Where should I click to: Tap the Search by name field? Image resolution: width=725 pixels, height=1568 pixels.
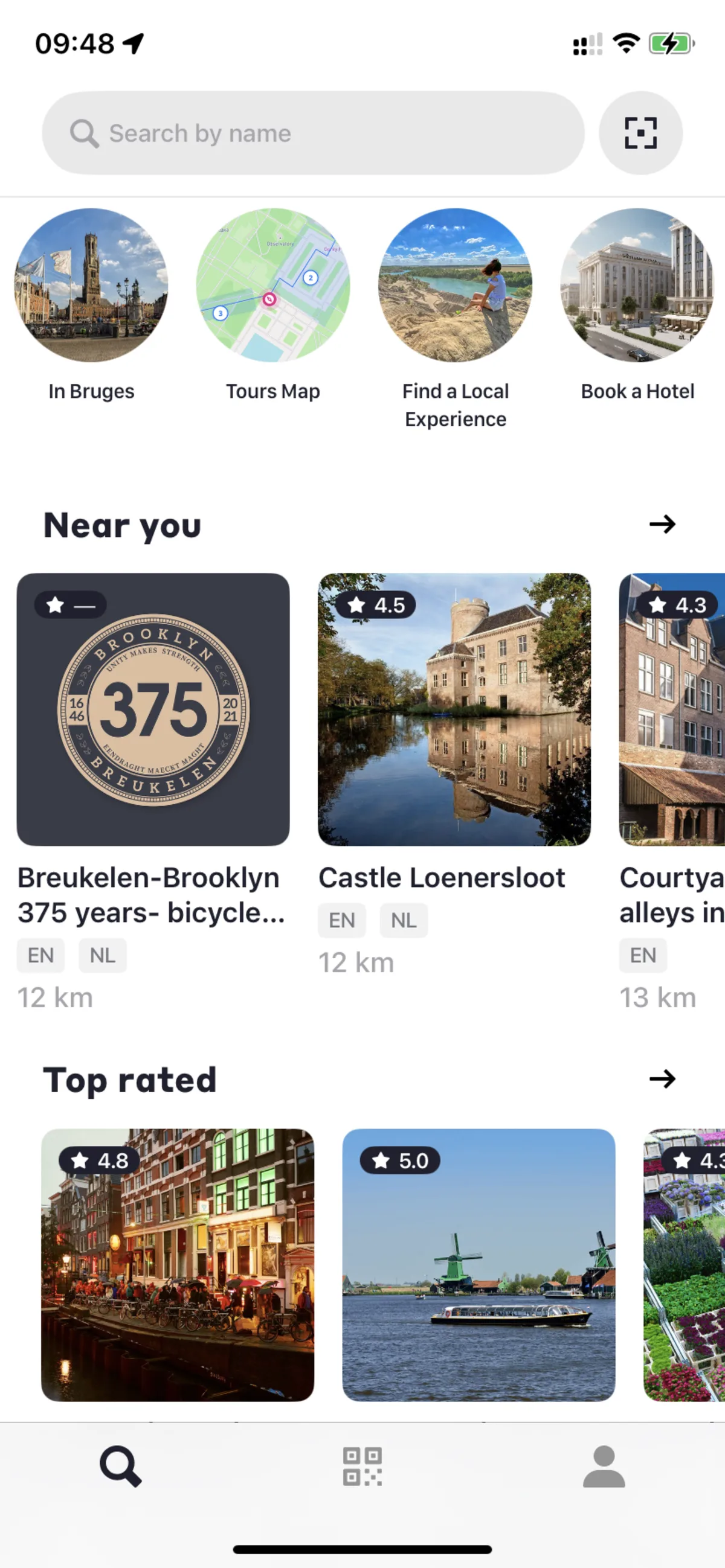coord(313,133)
